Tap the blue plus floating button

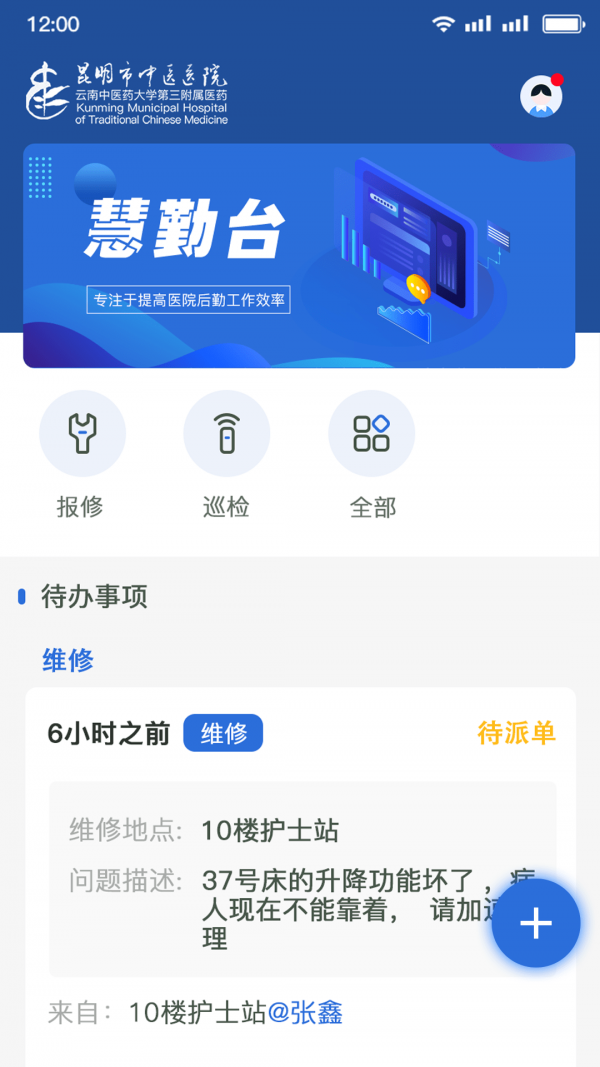(x=536, y=923)
